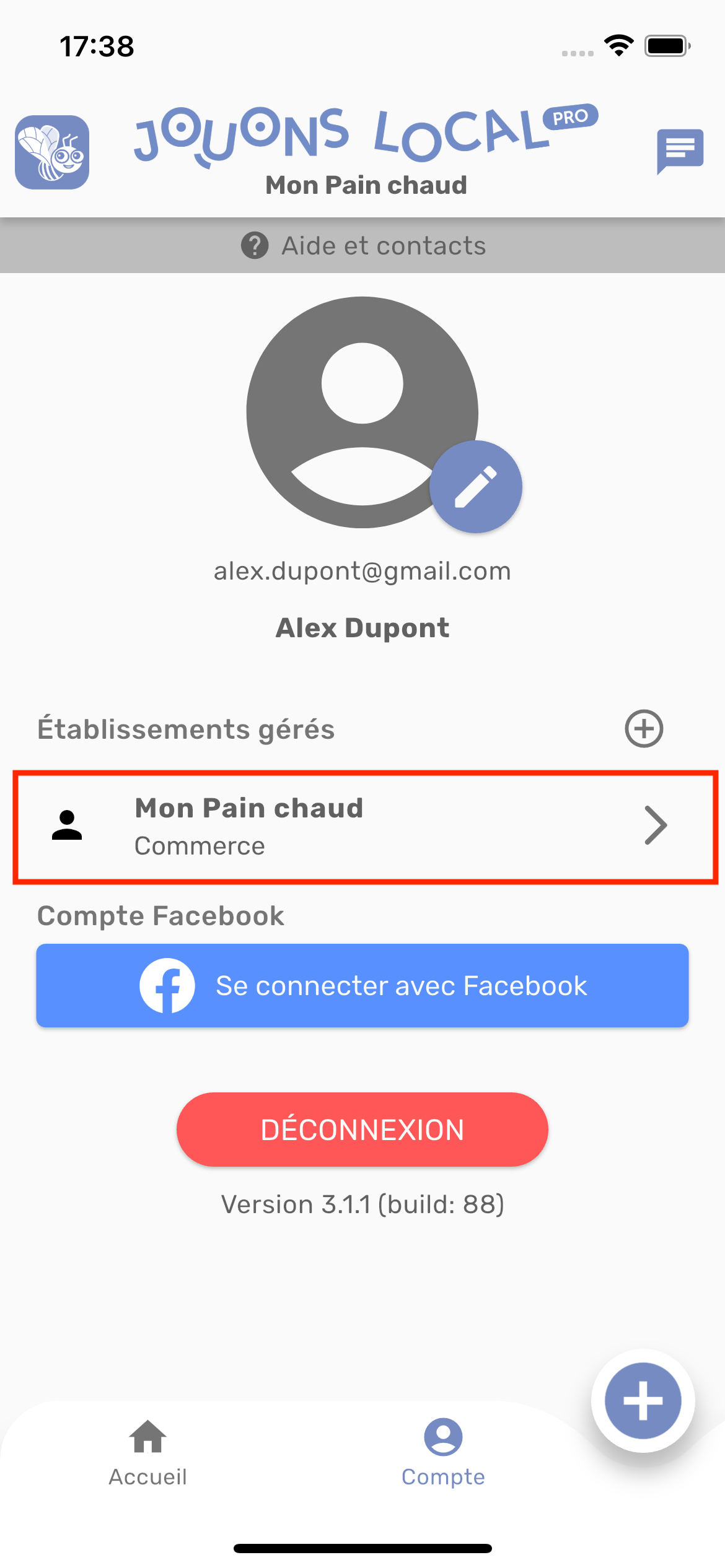Tap the bee app logo icon
This screenshot has height=1568, width=725.
pyautogui.click(x=52, y=152)
